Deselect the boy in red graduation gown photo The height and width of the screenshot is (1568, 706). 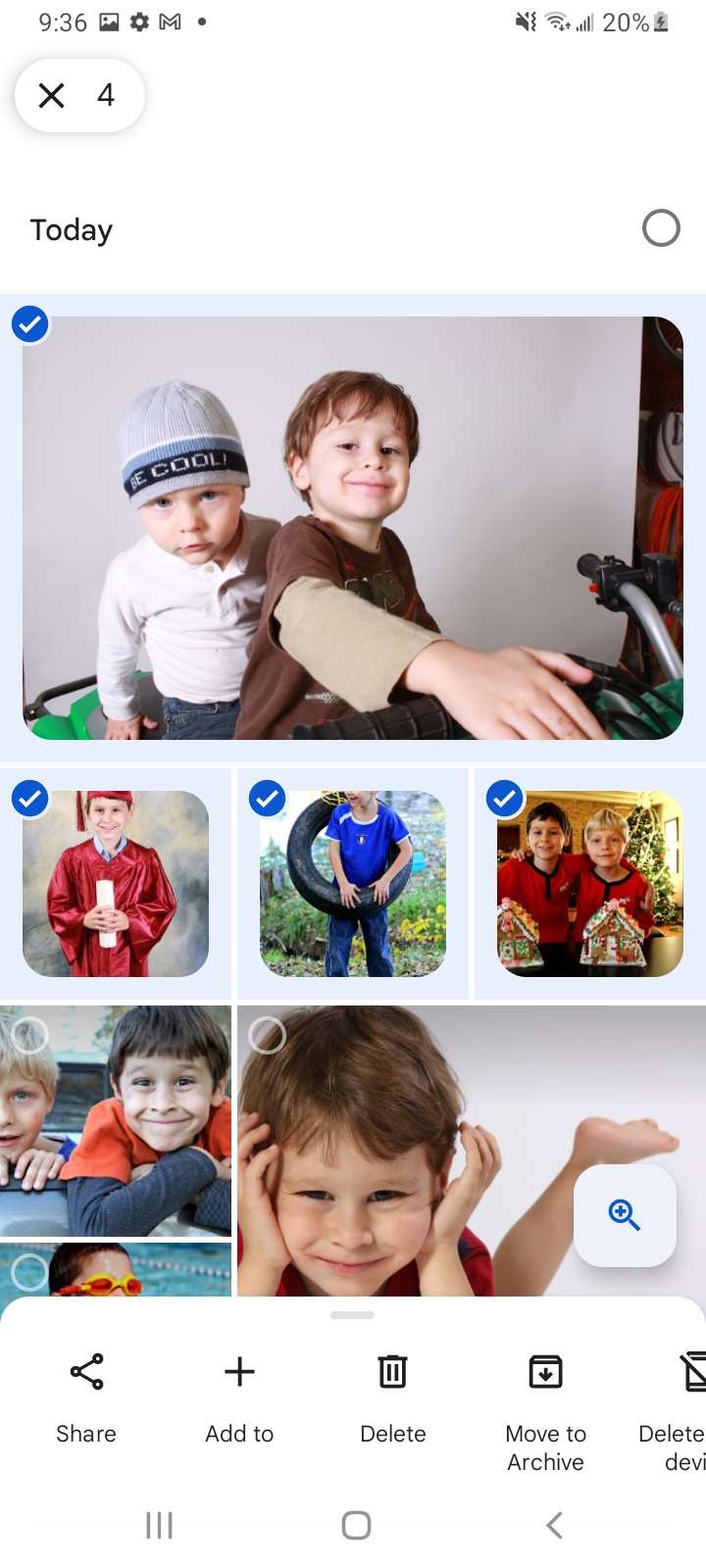[30, 800]
